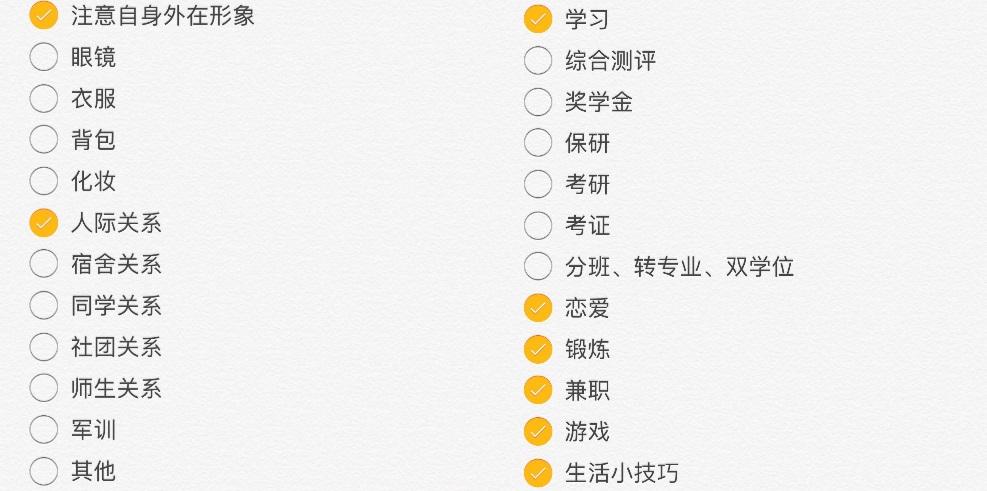The height and width of the screenshot is (491, 987).
Task: Uncheck the 人际关系 checkbox
Action: (44, 222)
